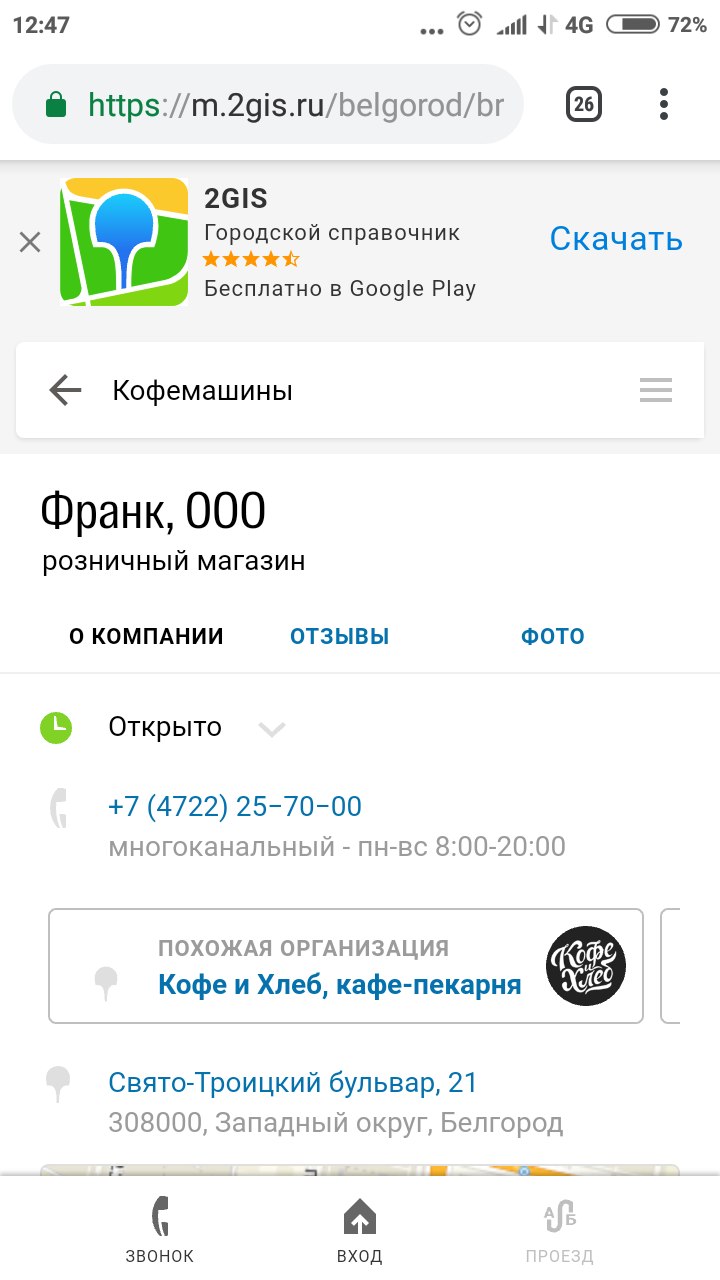Tap the Звонок button at bottom
720x1280 pixels.
point(160,1228)
